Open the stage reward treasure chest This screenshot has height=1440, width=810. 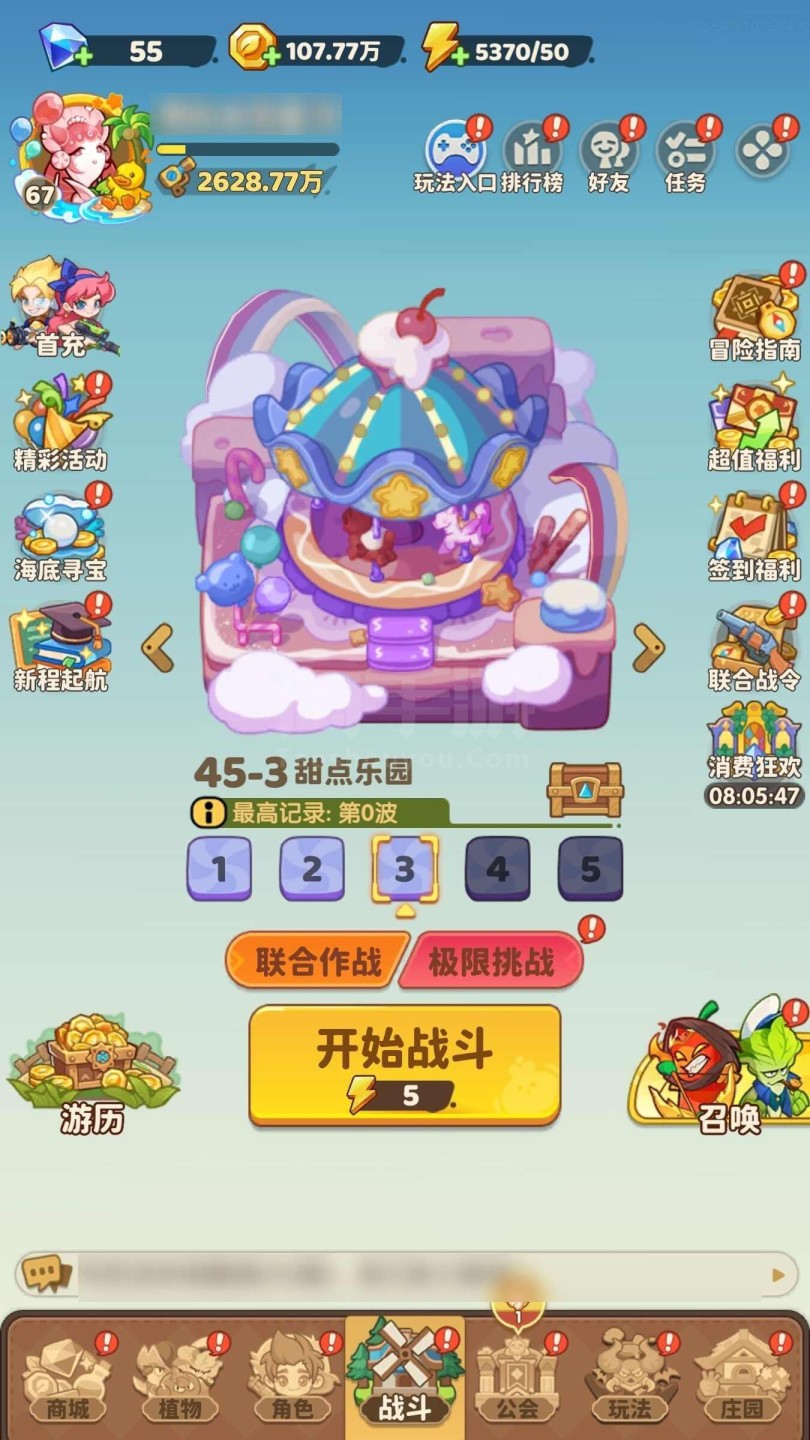pos(585,790)
